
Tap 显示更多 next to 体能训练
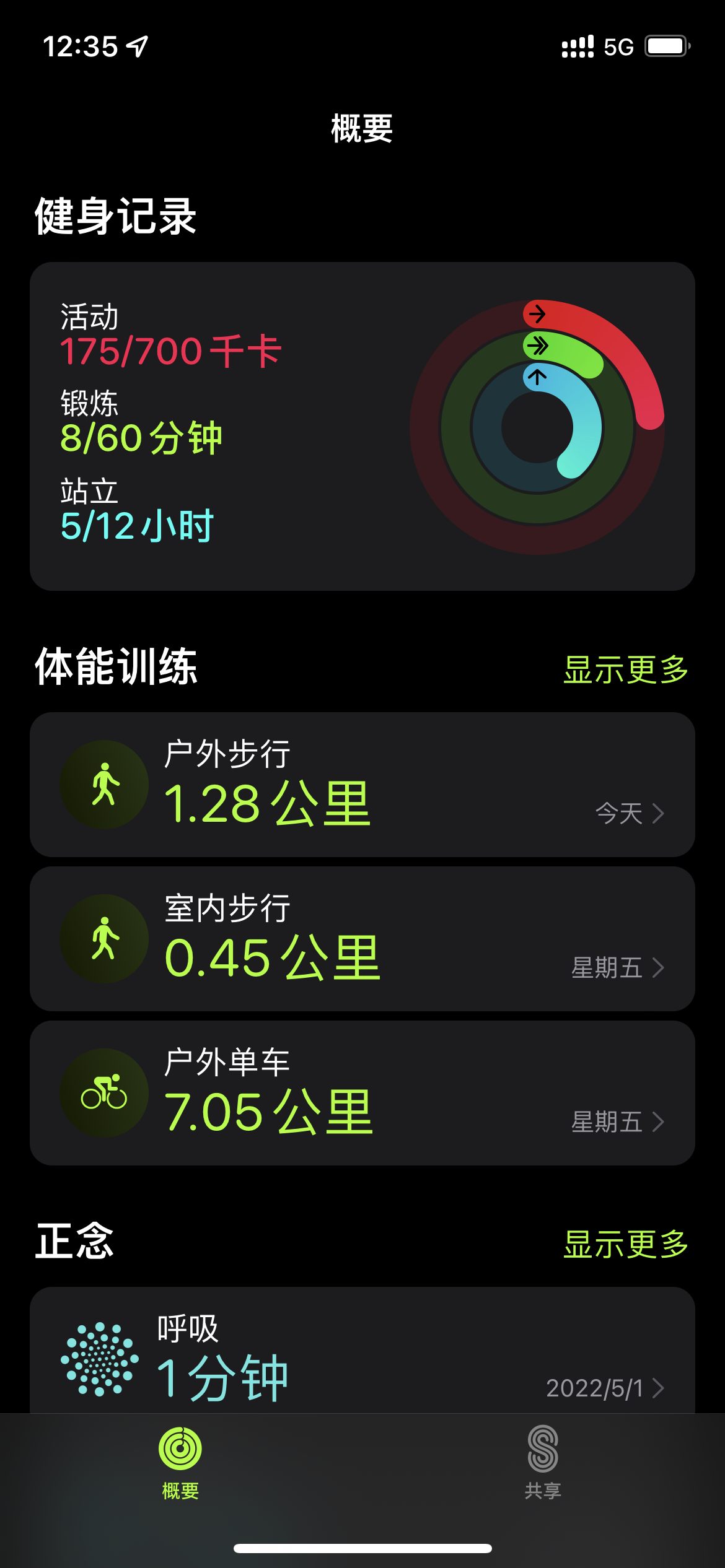pos(626,669)
